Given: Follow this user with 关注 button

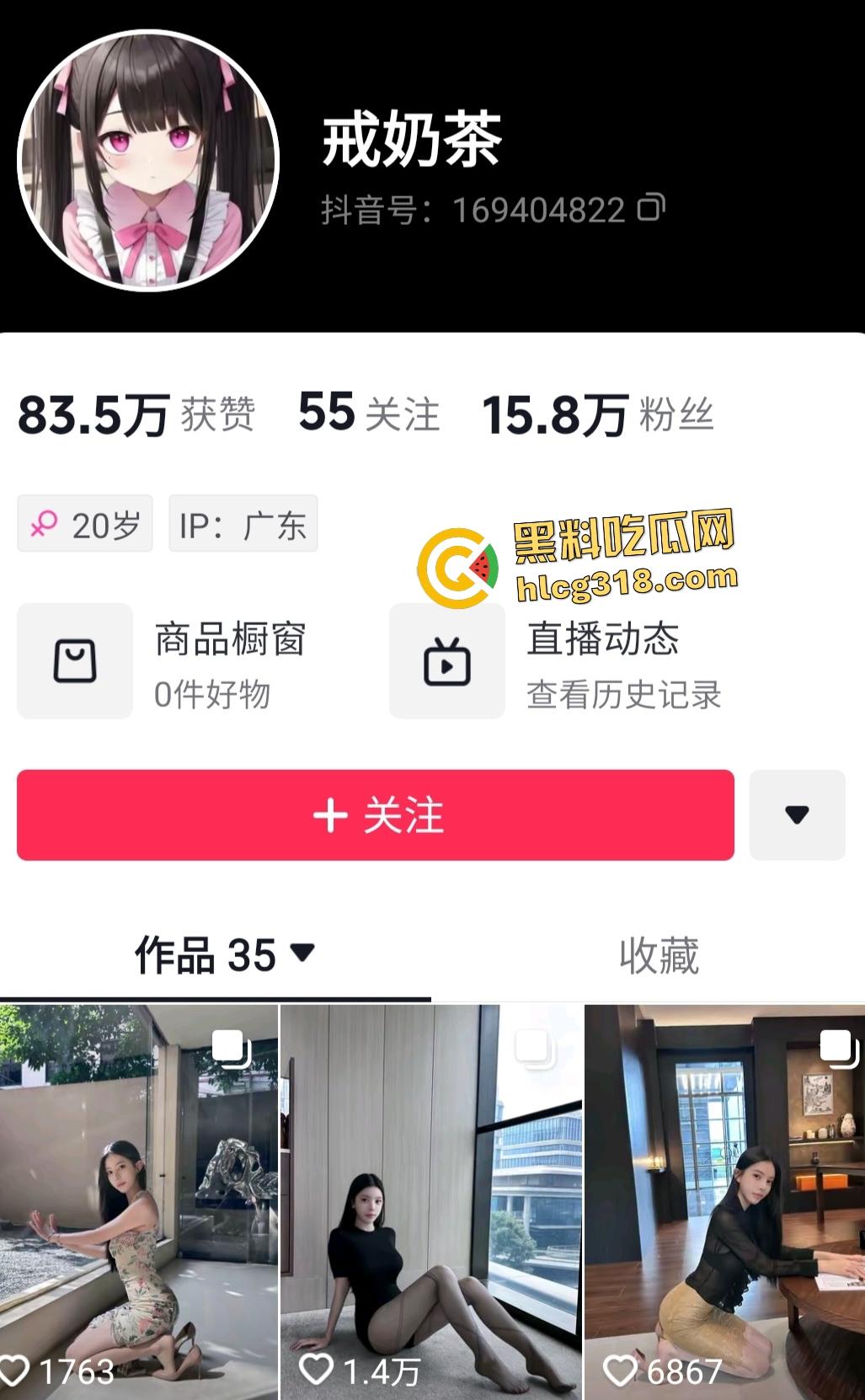Looking at the screenshot, I should coord(376,815).
